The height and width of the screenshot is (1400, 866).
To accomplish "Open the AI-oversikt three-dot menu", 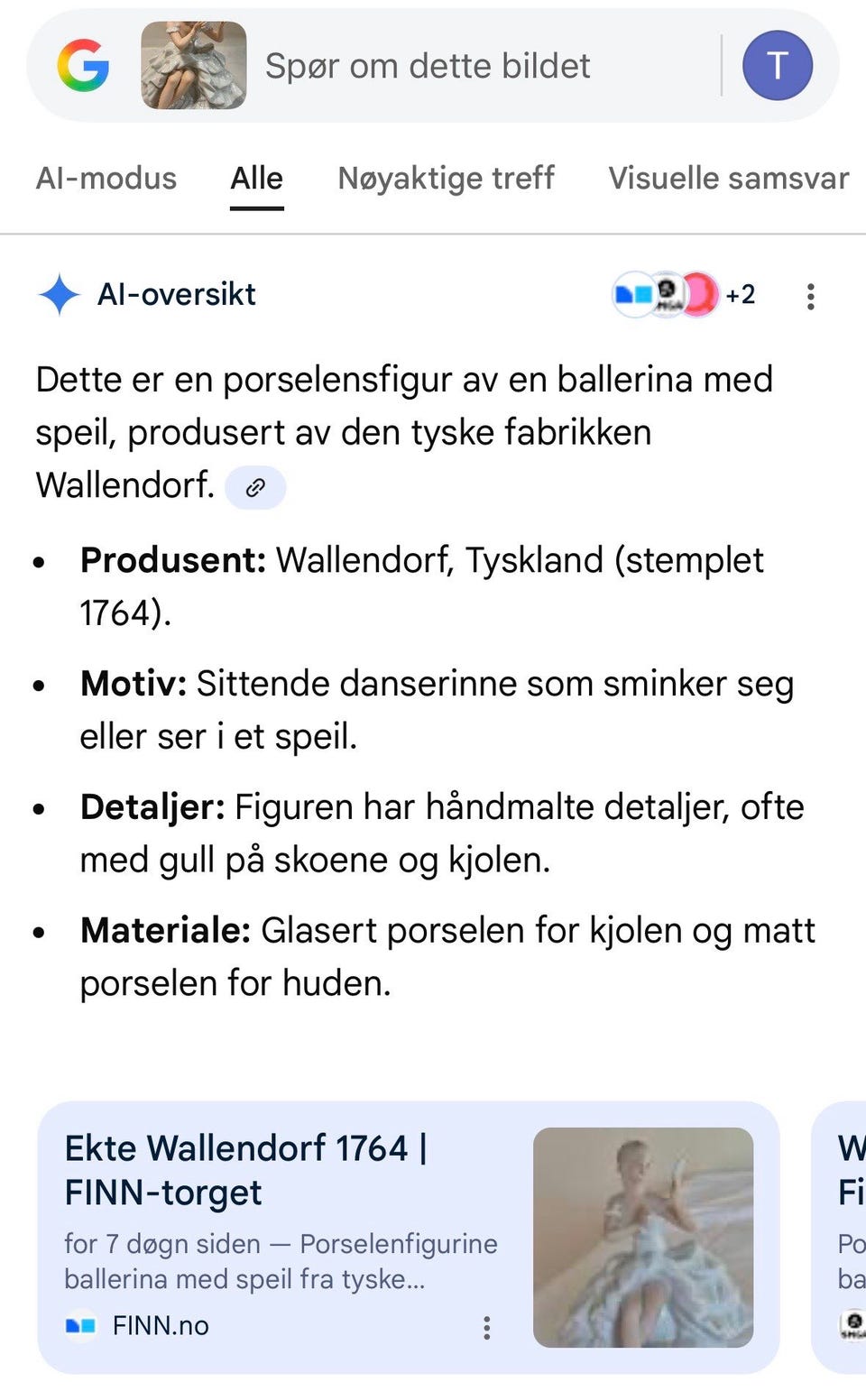I will pyautogui.click(x=810, y=297).
